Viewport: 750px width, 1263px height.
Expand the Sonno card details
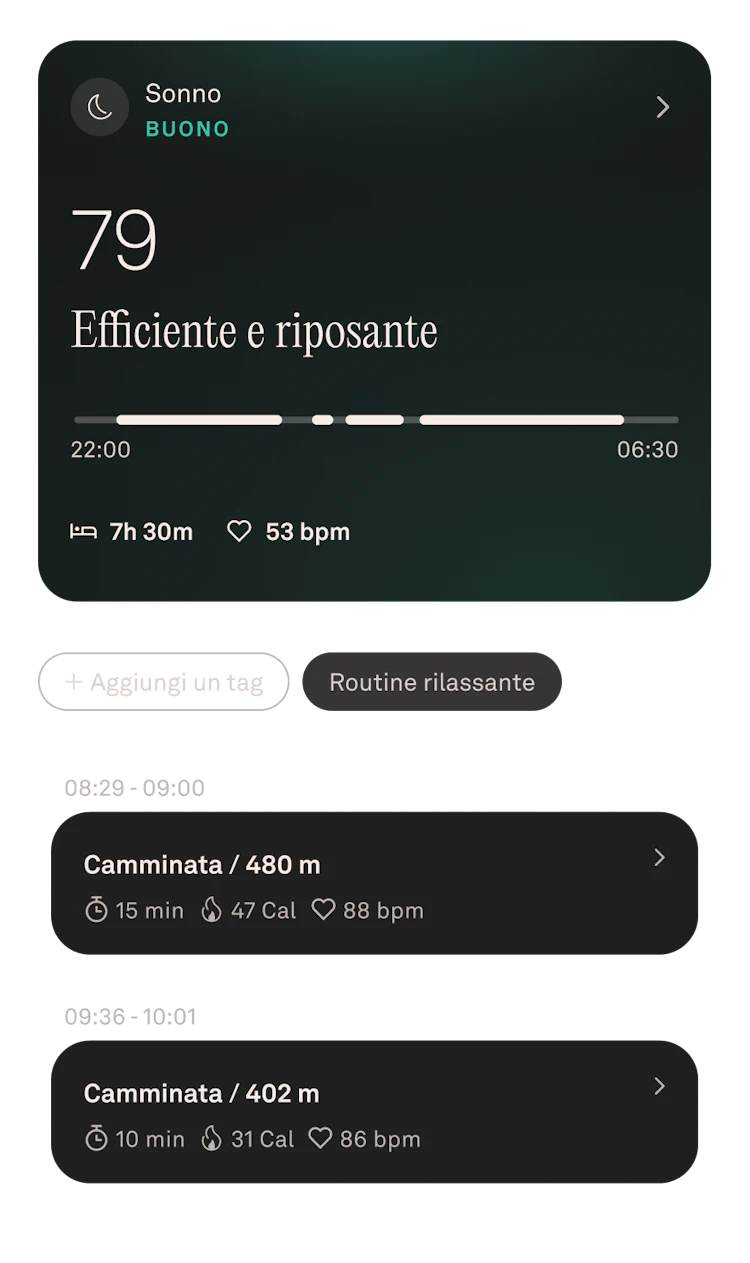[x=662, y=107]
